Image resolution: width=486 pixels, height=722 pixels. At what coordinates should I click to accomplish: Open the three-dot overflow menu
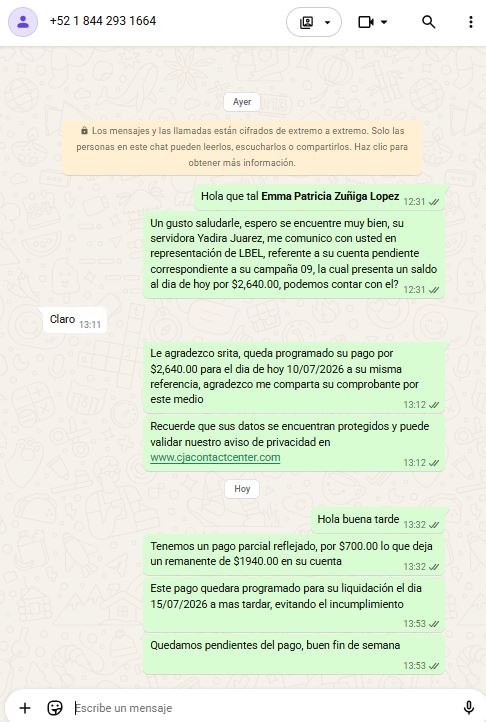[x=470, y=22]
